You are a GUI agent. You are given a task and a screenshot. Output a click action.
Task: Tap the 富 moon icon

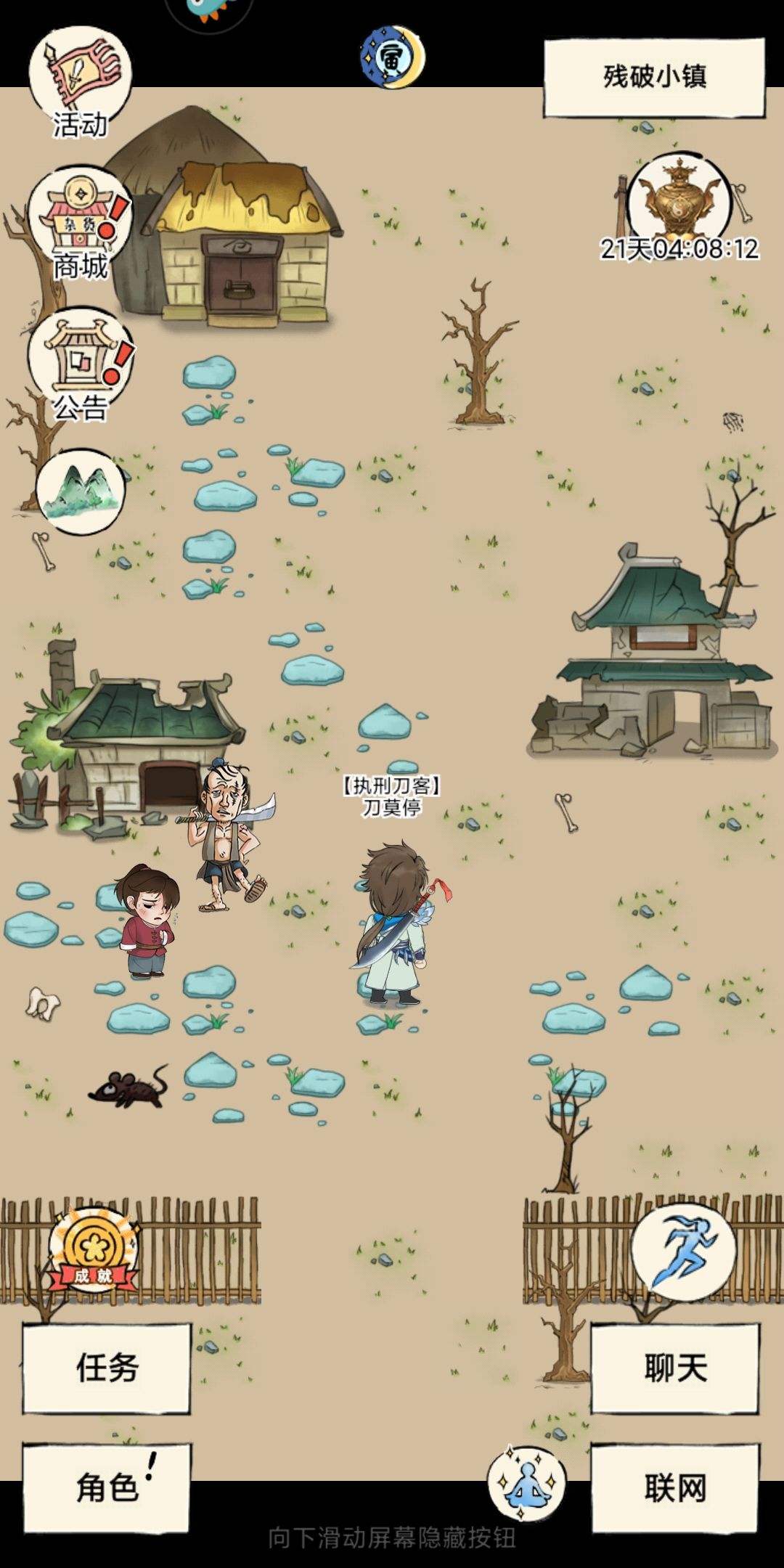click(x=393, y=57)
